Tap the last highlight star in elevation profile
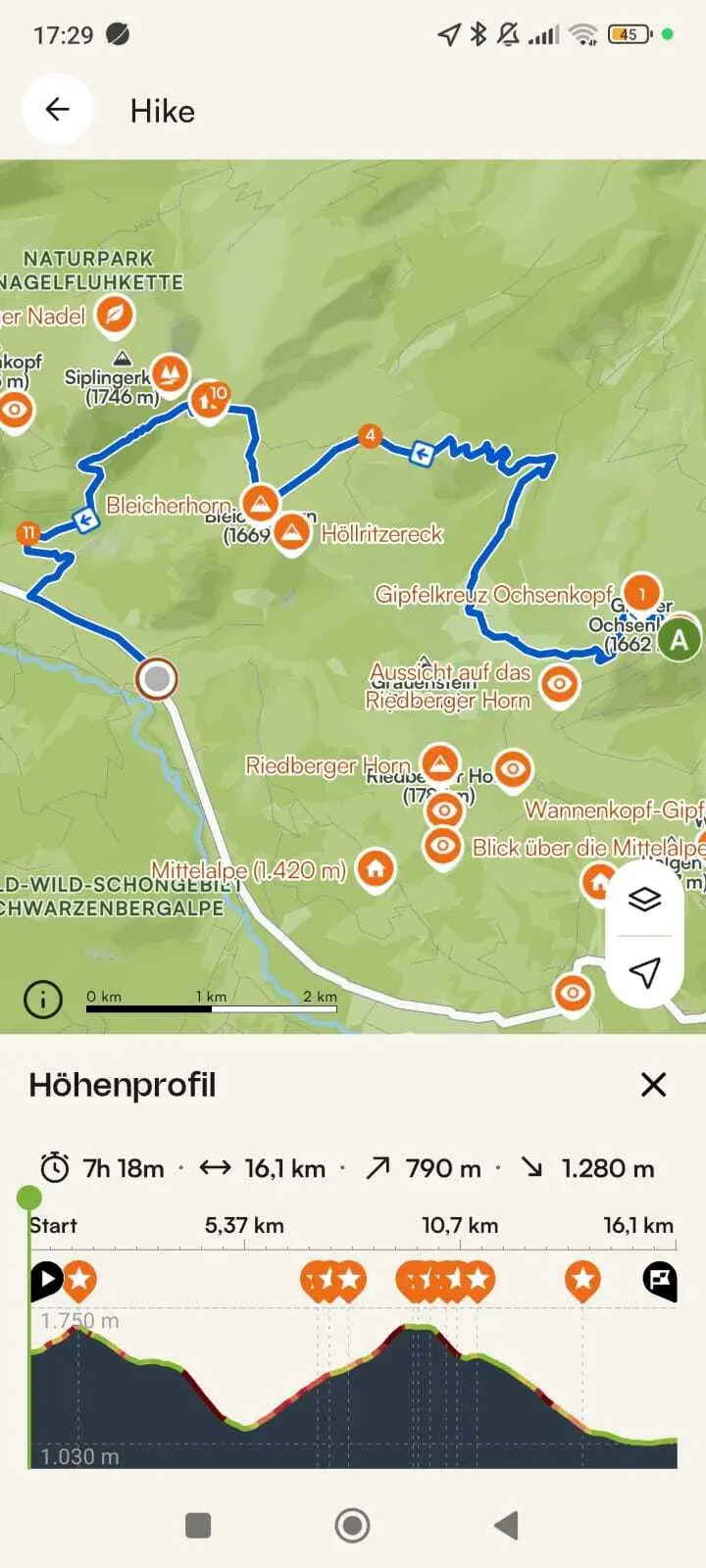Viewport: 706px width, 1568px height. [582, 1279]
